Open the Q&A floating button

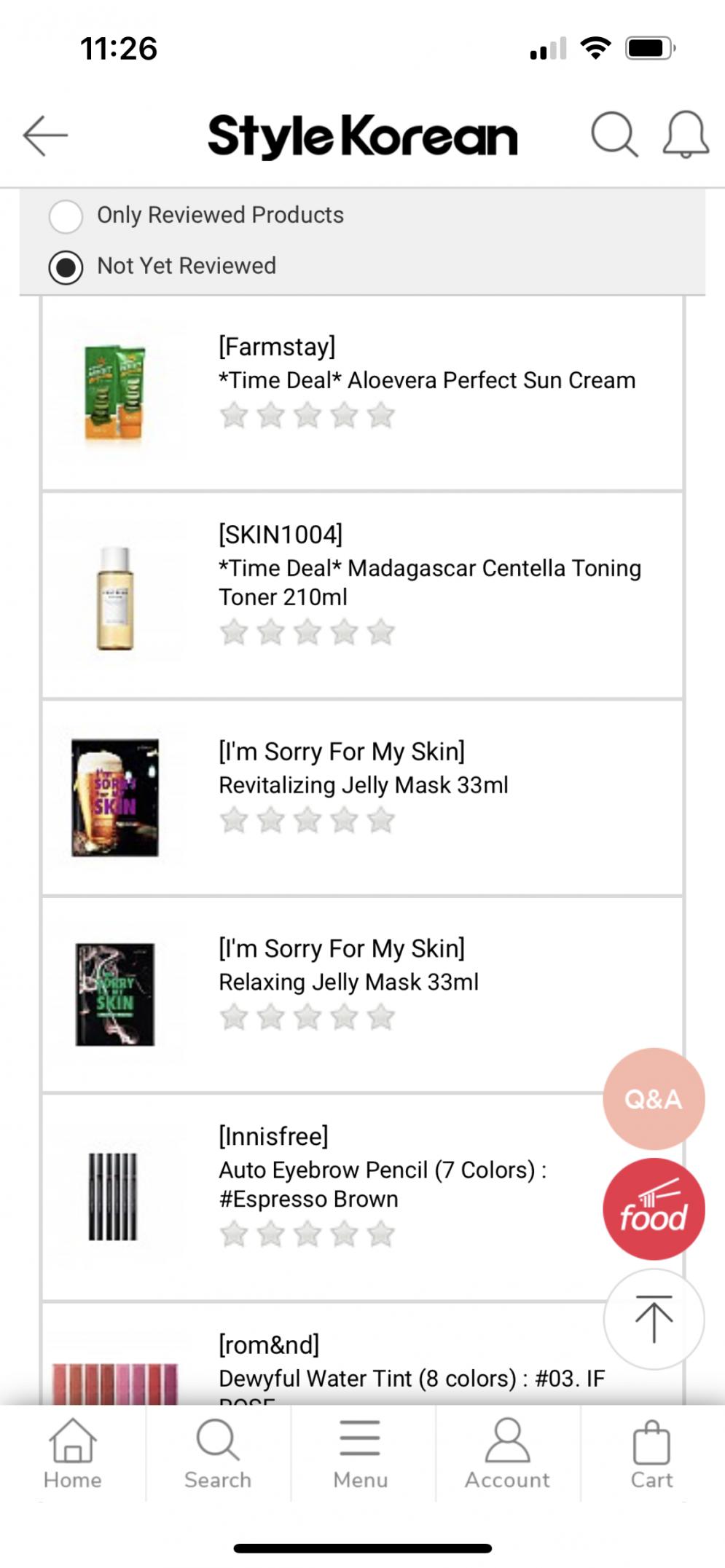(653, 1099)
